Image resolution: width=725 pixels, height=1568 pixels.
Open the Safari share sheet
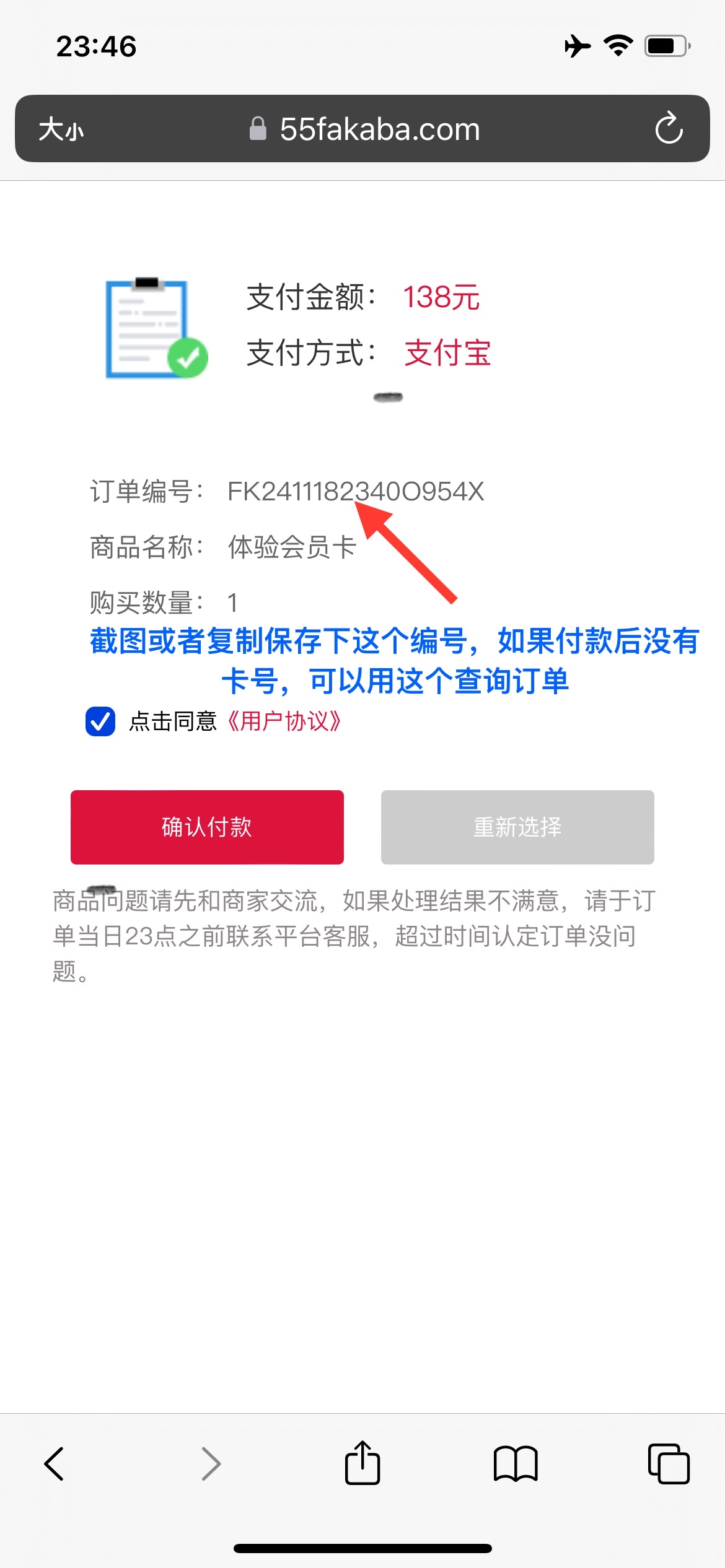click(362, 1463)
